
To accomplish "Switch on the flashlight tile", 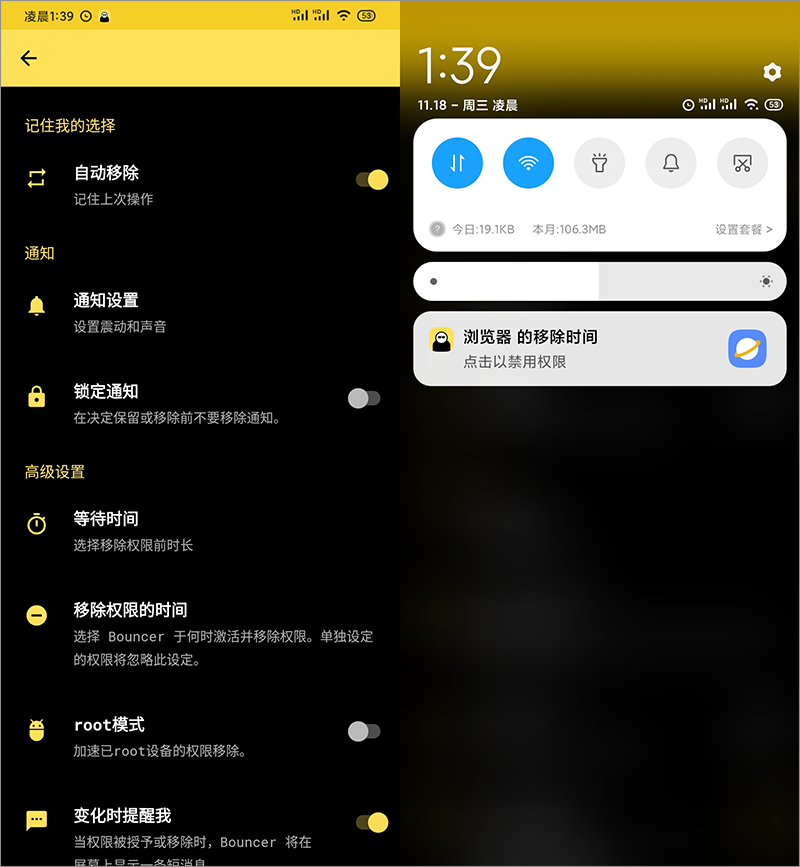I will click(x=599, y=163).
